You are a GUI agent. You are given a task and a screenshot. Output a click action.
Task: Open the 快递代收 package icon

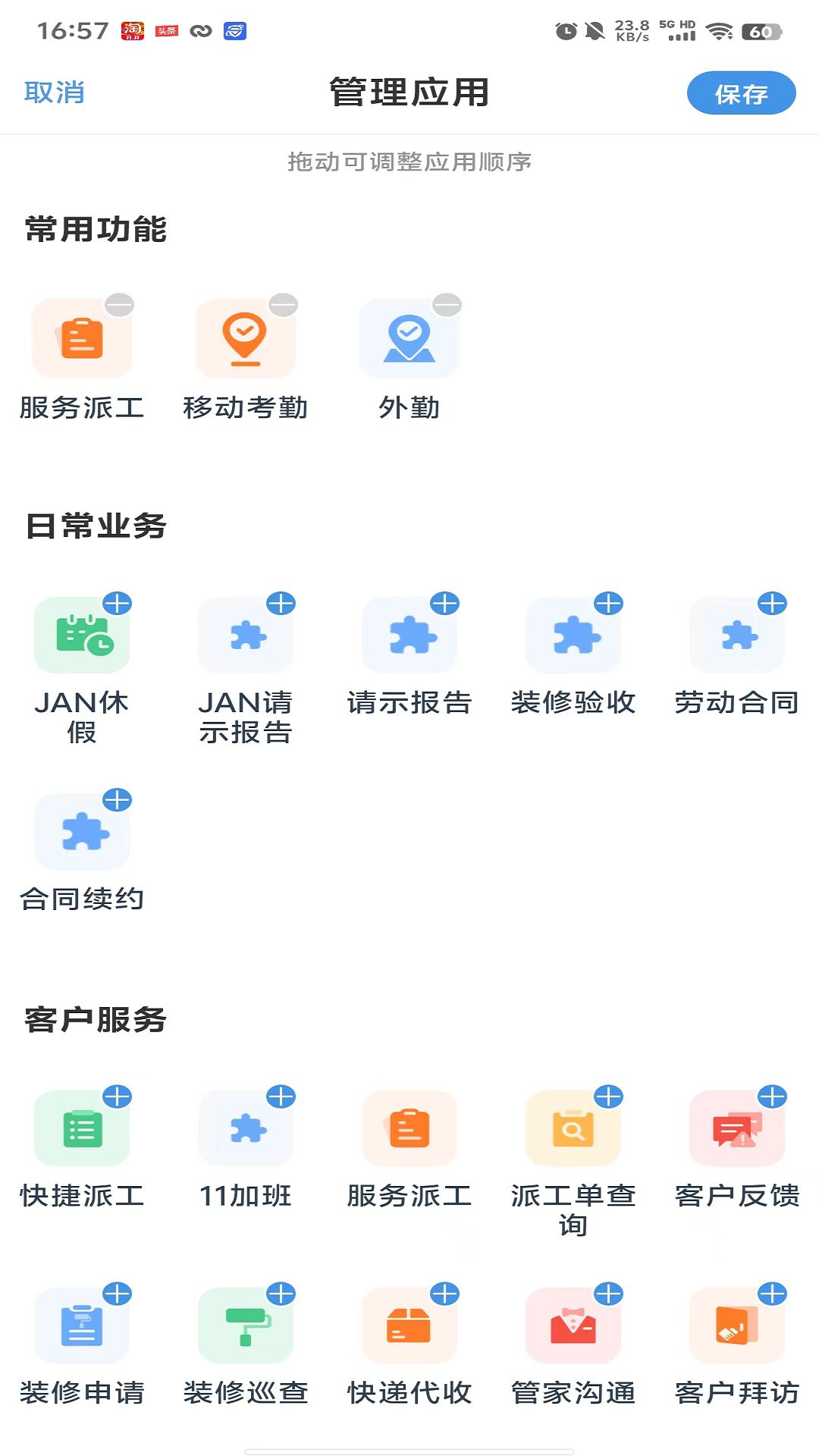coord(409,1326)
